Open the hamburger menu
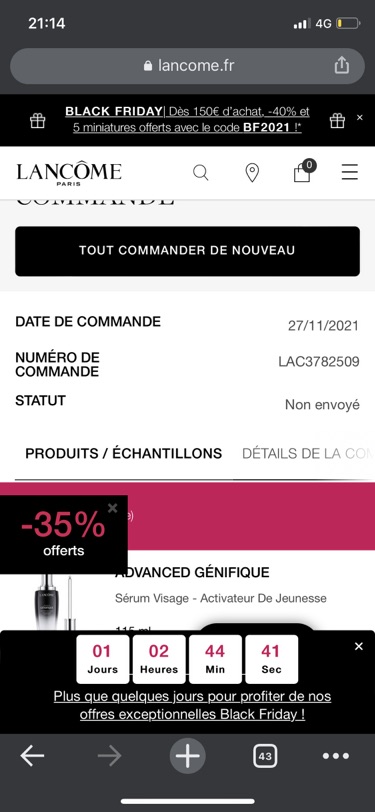Image resolution: width=375 pixels, height=812 pixels. (x=350, y=172)
